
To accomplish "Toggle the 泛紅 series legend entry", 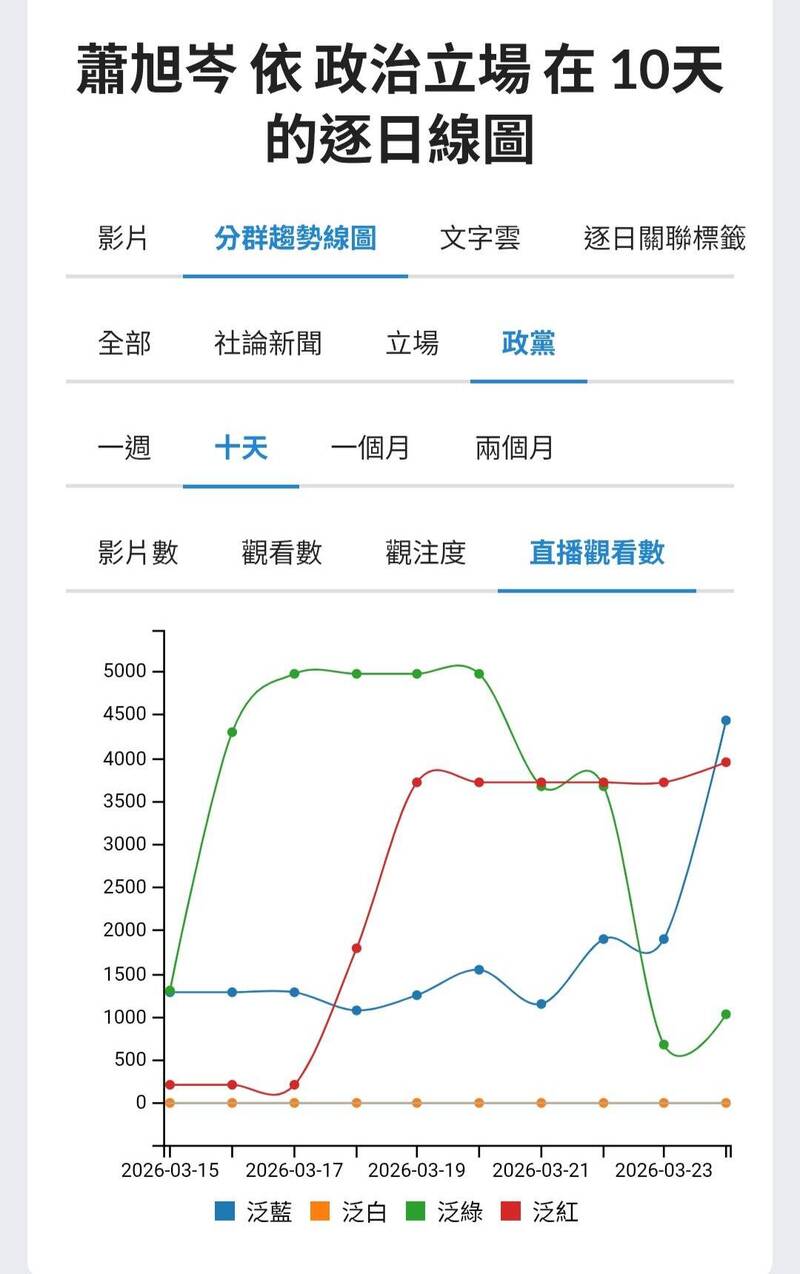I will (540, 1213).
